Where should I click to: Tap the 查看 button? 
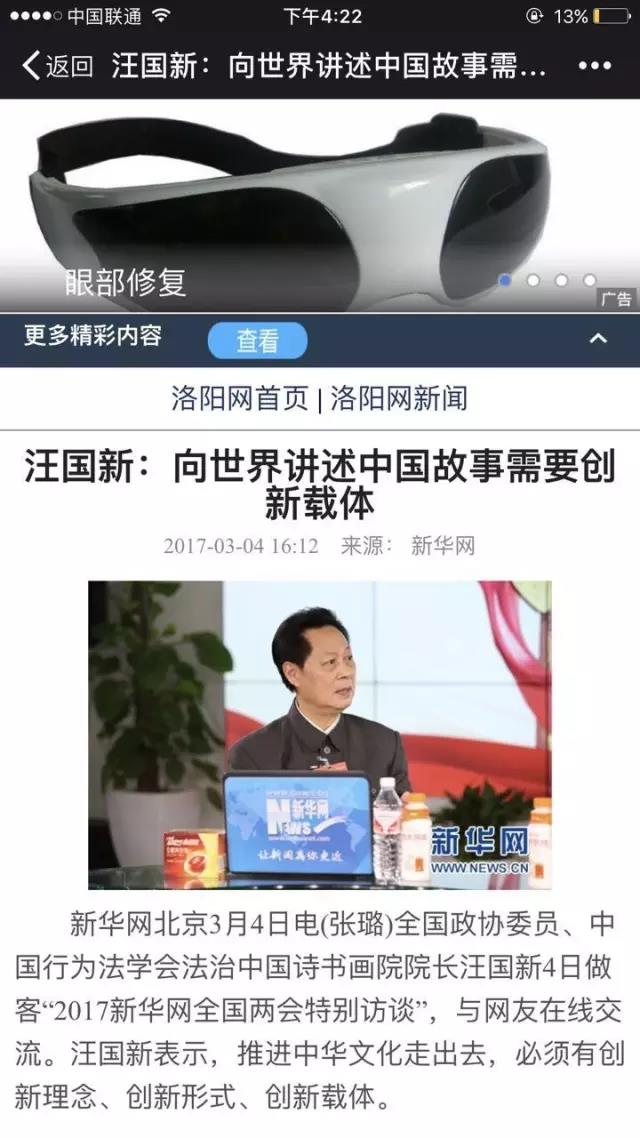click(x=257, y=341)
